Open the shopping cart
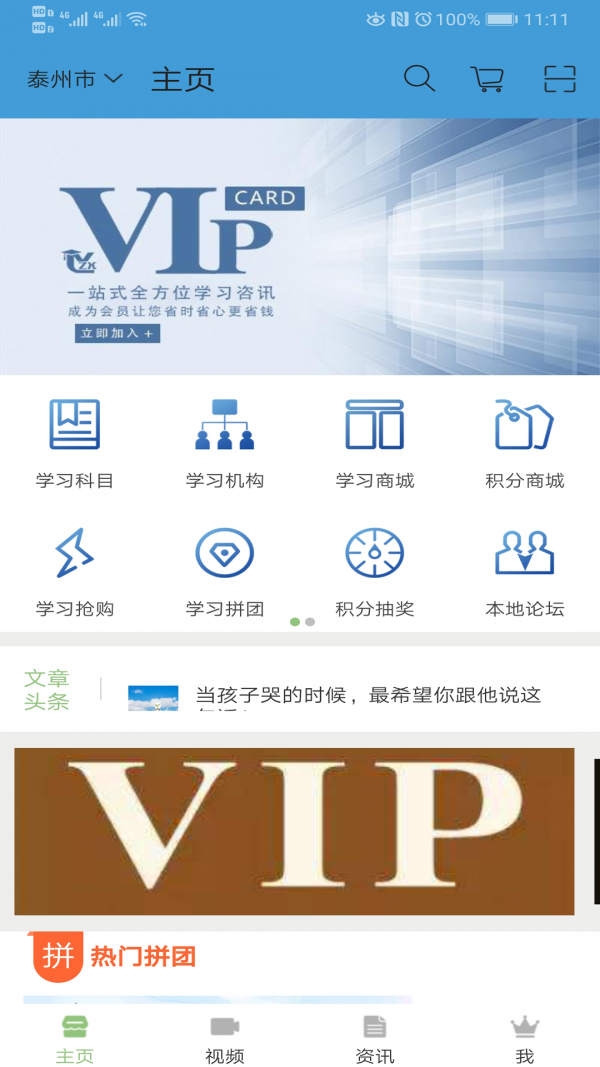The image size is (600, 1067). [487, 79]
